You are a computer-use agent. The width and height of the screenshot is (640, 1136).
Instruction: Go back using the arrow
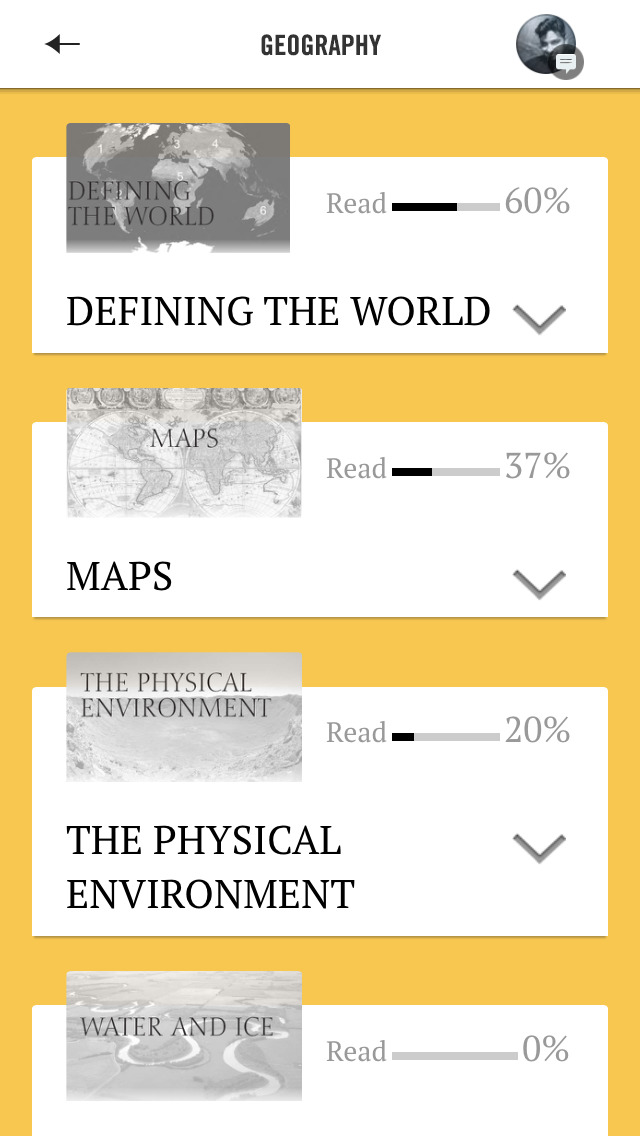click(x=62, y=44)
